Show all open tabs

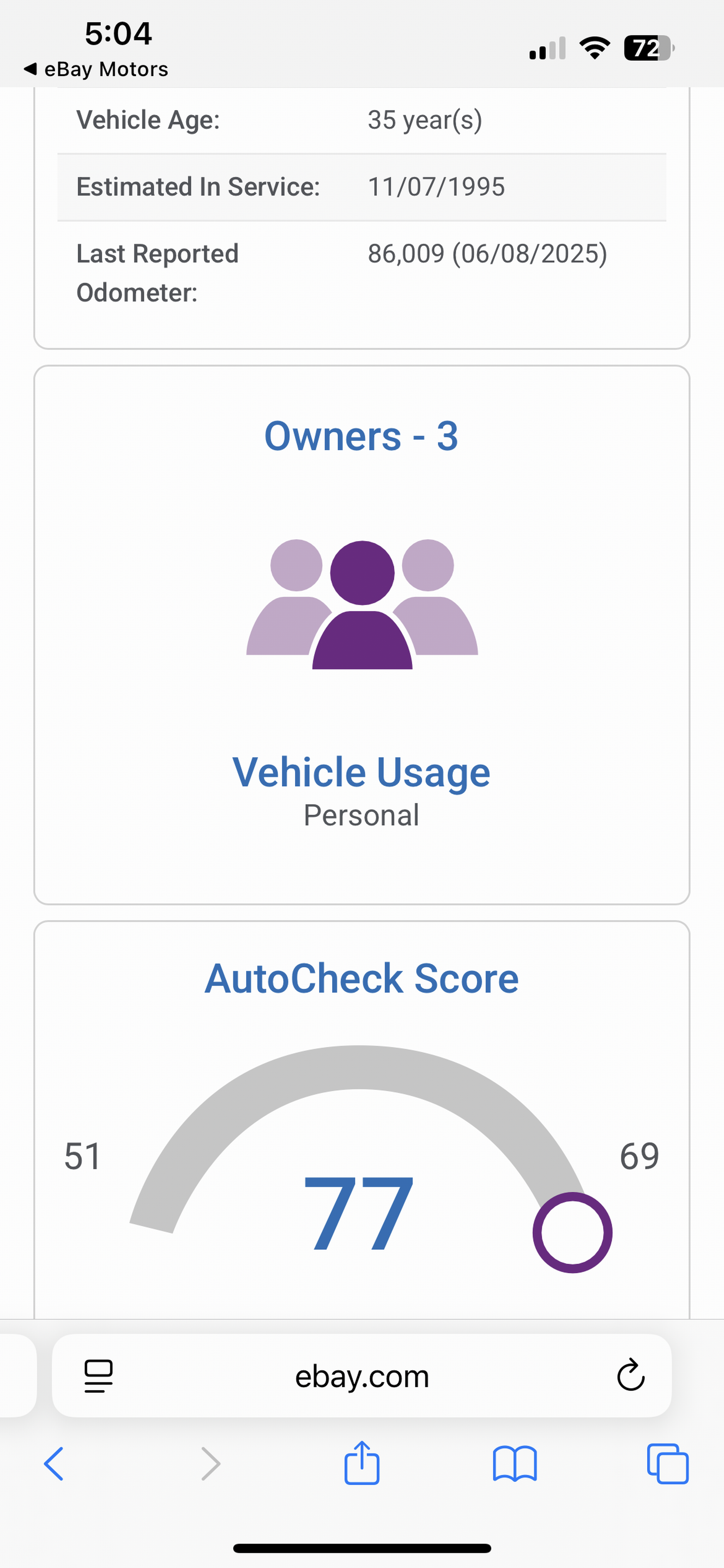point(667,1463)
